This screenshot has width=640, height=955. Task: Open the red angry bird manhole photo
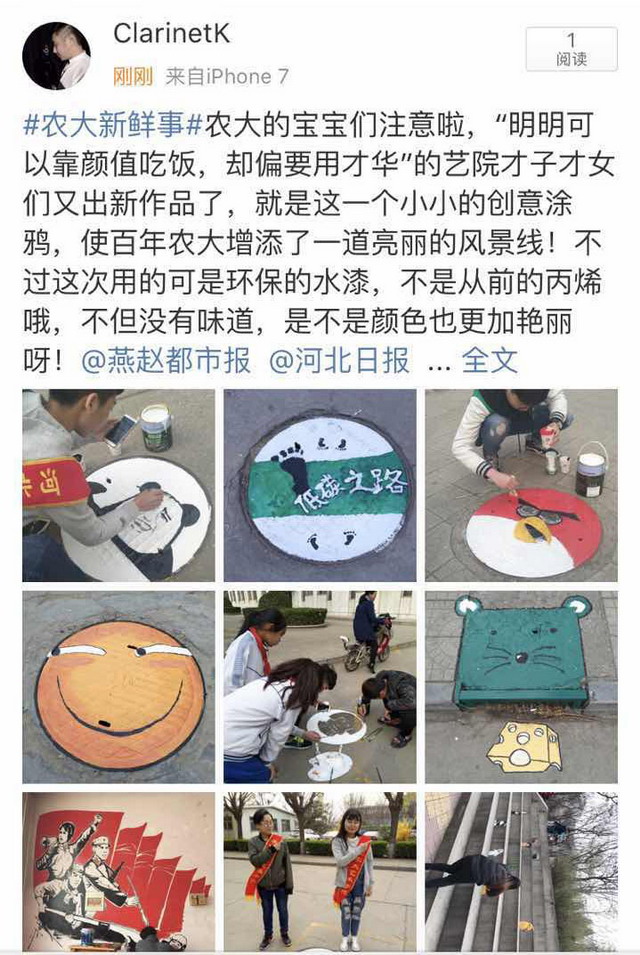click(521, 486)
